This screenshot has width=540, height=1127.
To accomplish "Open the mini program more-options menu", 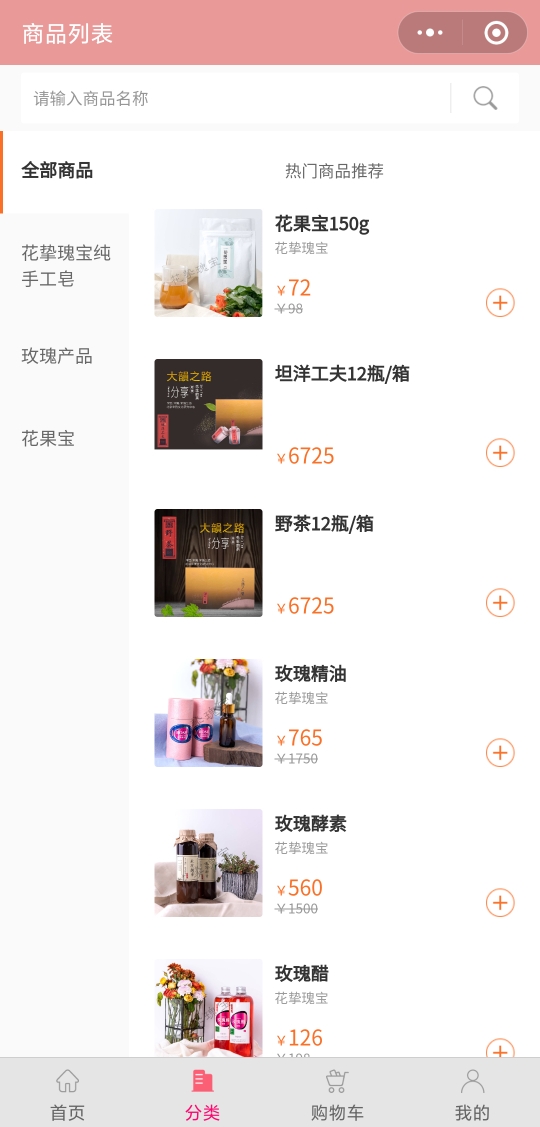I will pos(430,32).
